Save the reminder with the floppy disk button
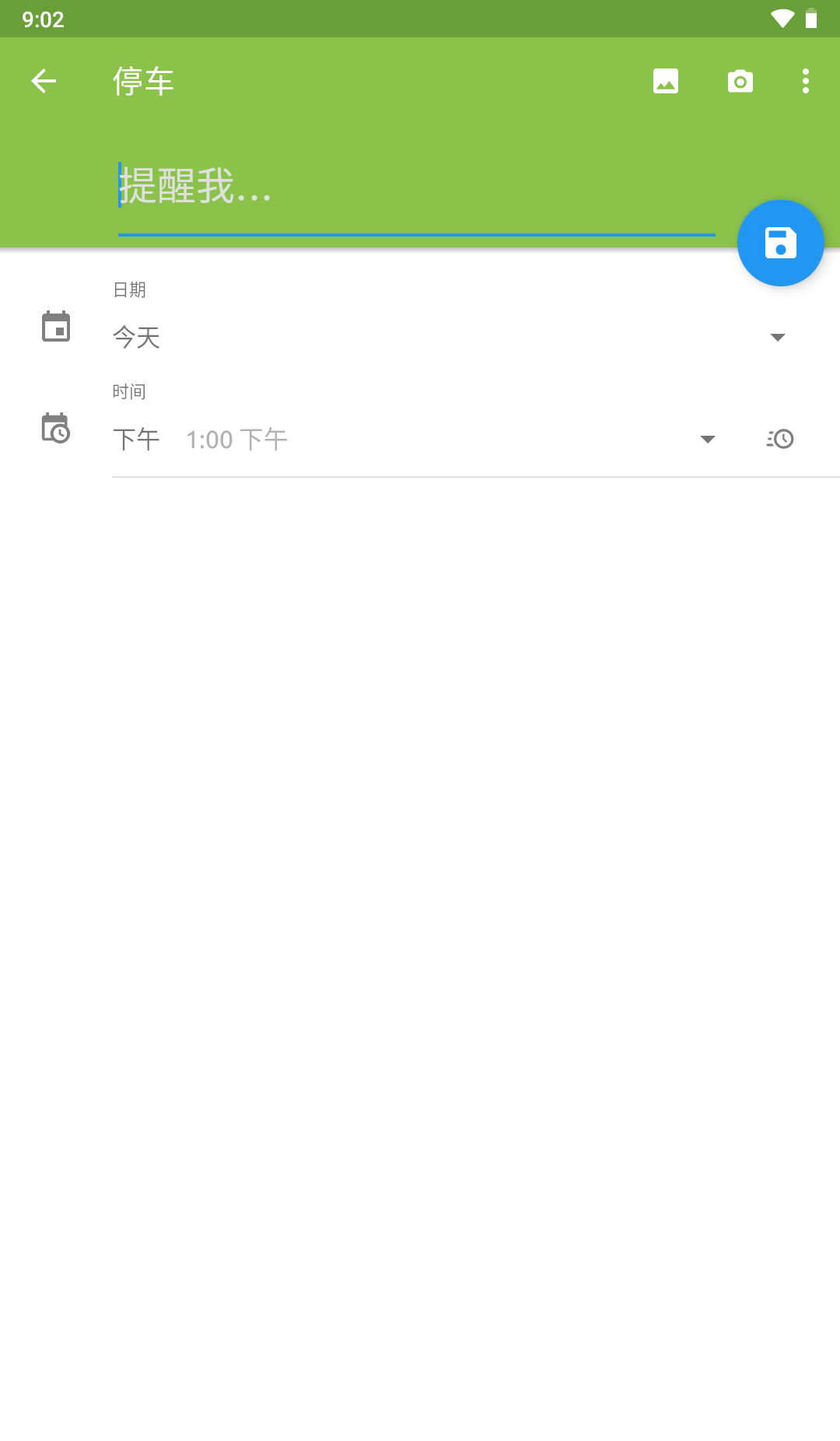 pyautogui.click(x=781, y=242)
